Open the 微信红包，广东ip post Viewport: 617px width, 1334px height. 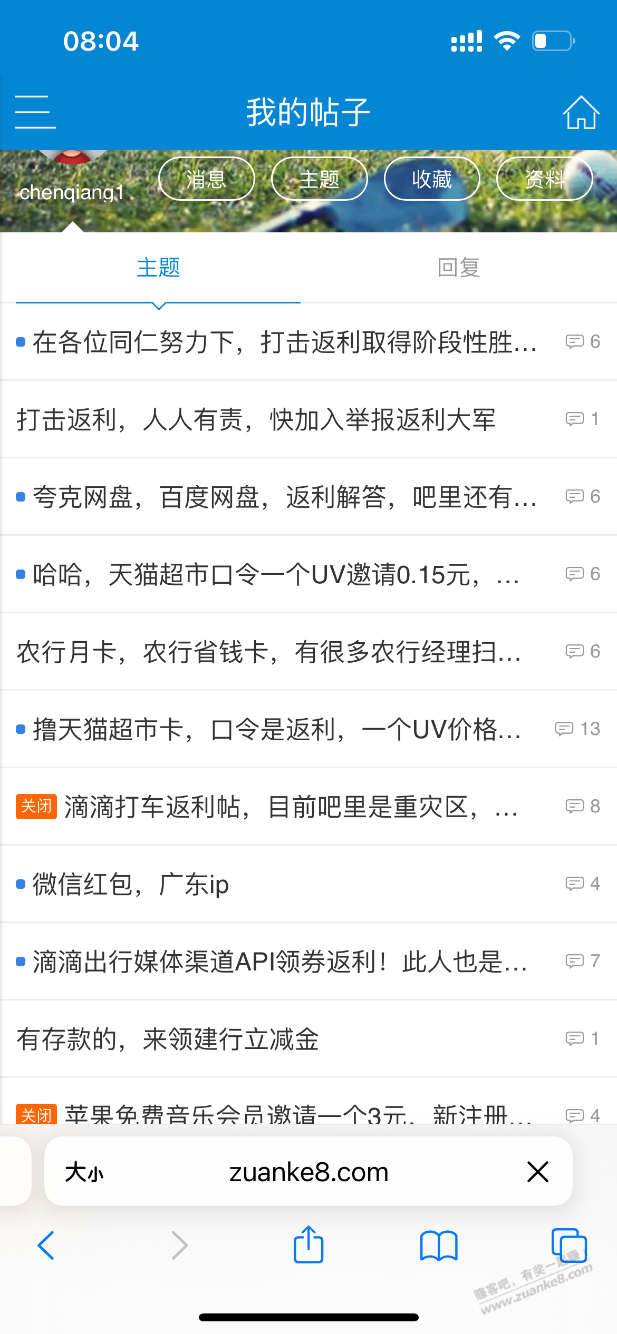[x=131, y=884]
